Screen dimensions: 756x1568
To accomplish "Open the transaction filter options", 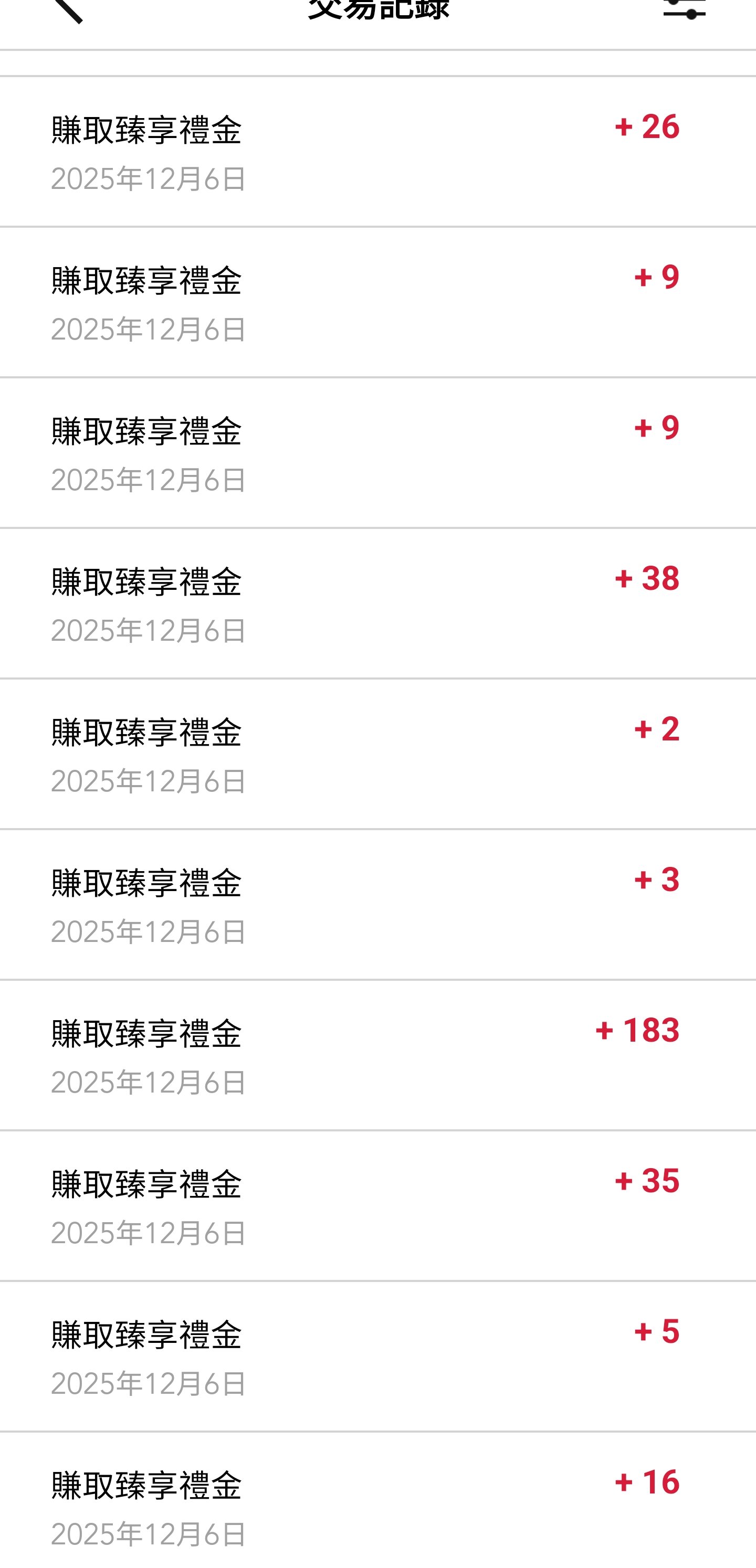I will [x=684, y=9].
